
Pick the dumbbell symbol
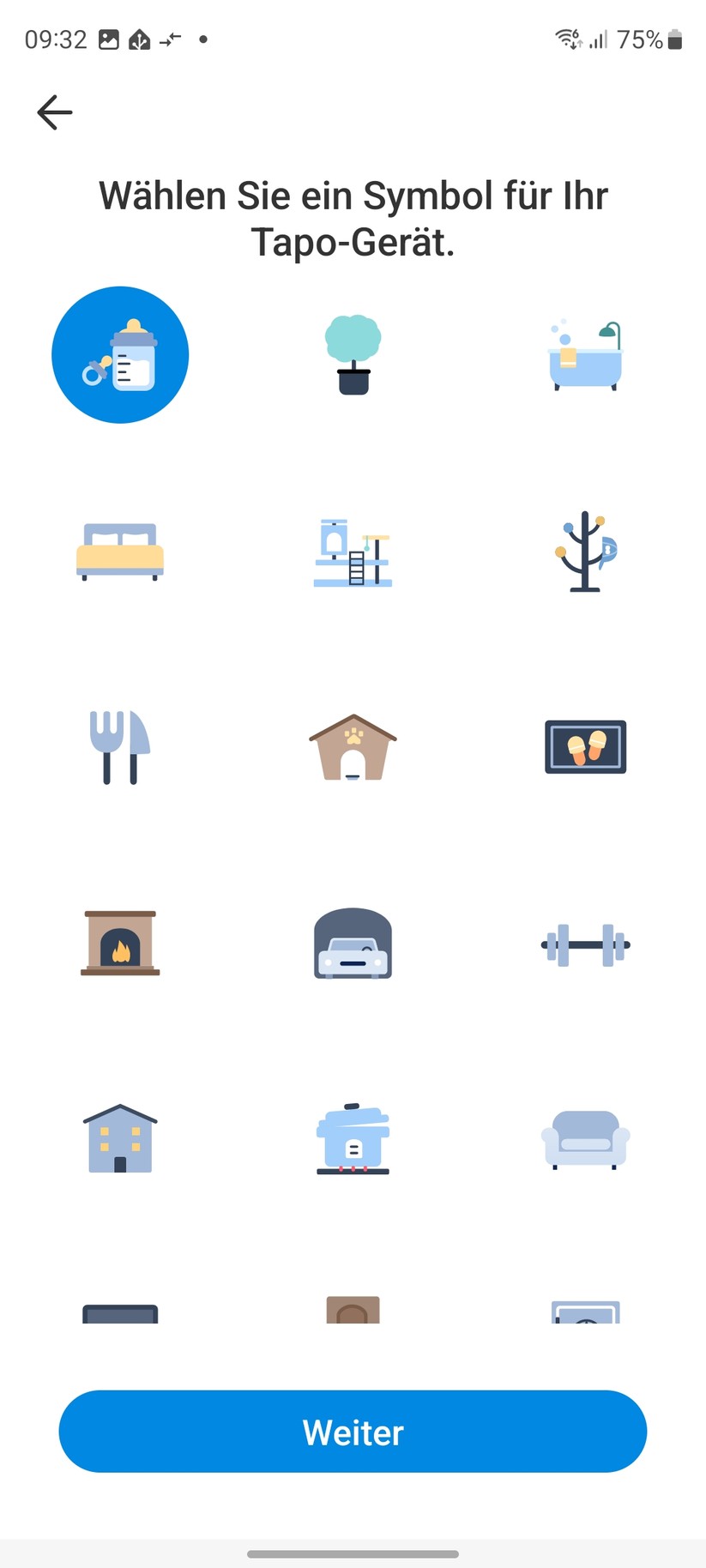coord(585,944)
